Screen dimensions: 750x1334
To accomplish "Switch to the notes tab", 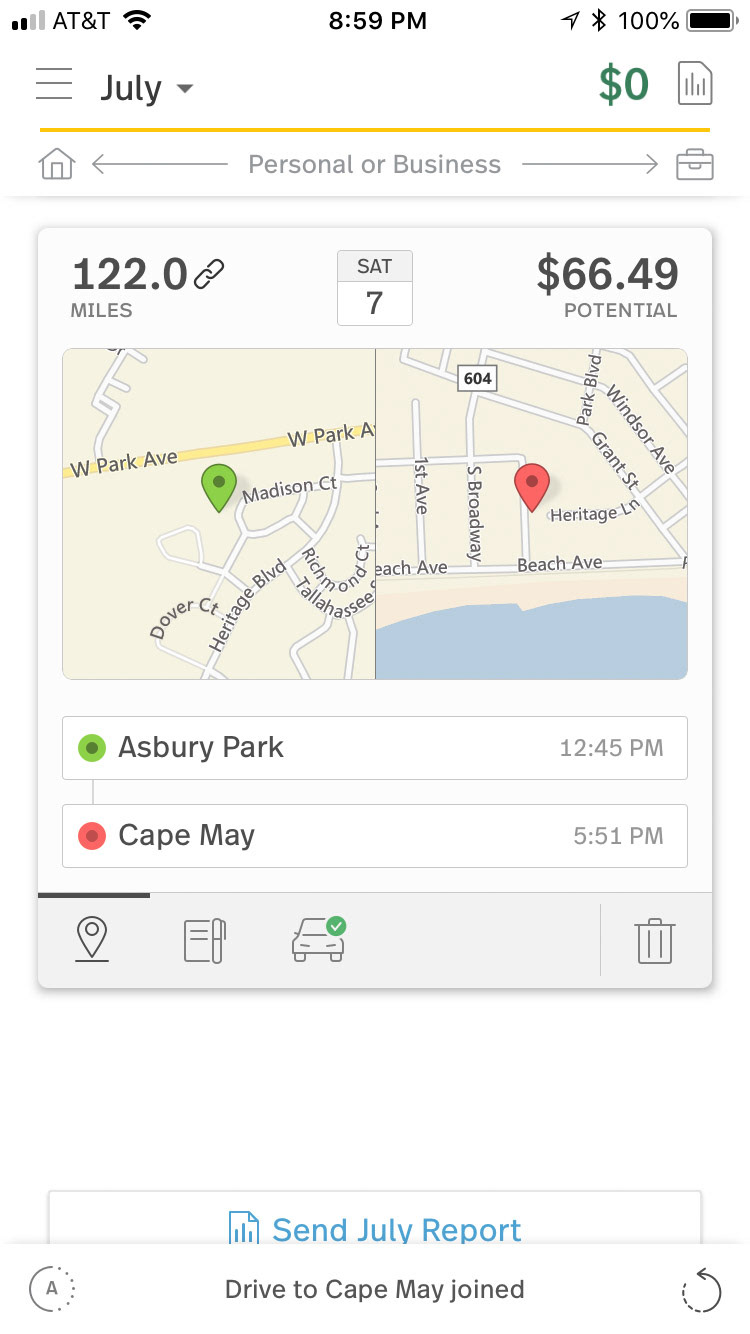I will coord(205,940).
